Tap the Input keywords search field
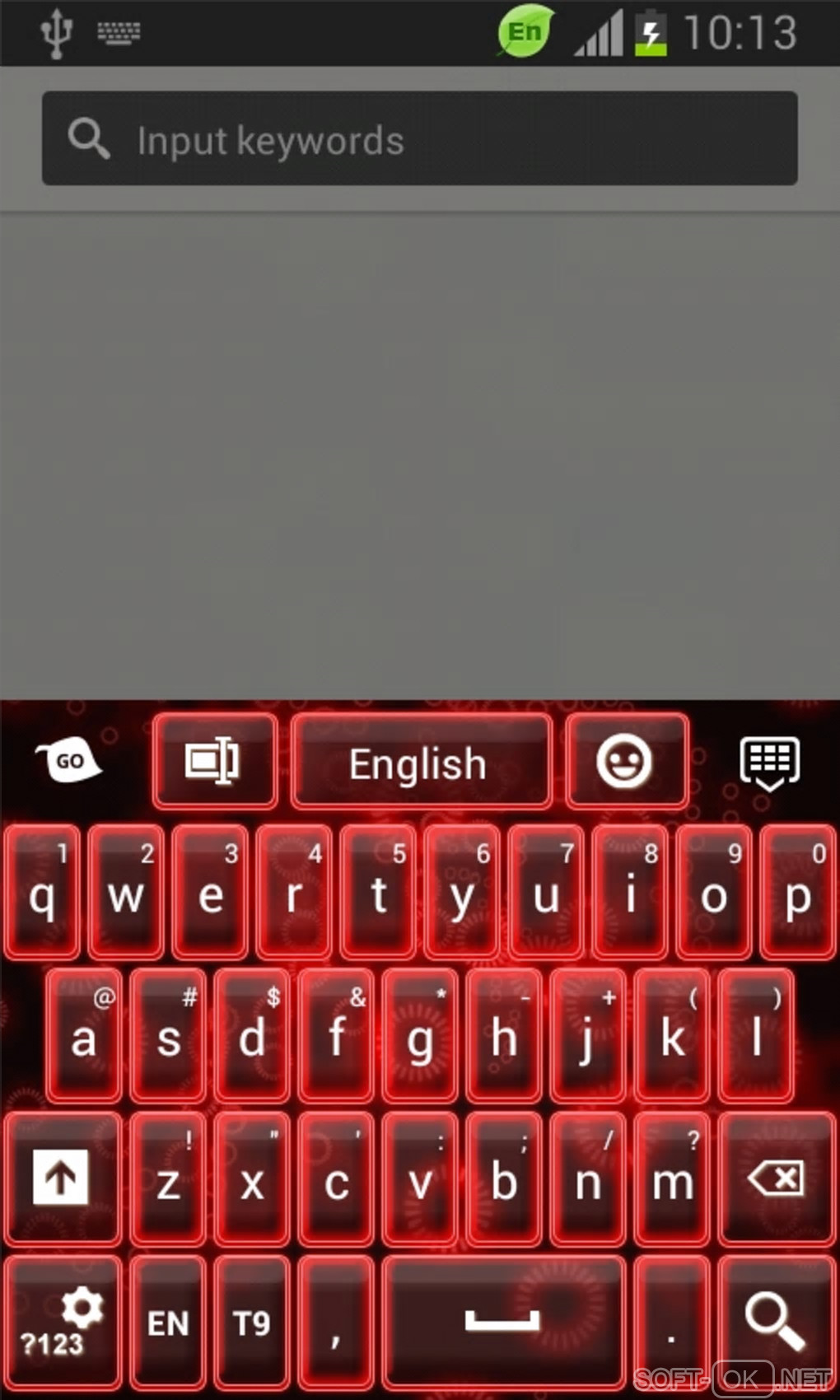 coord(419,138)
